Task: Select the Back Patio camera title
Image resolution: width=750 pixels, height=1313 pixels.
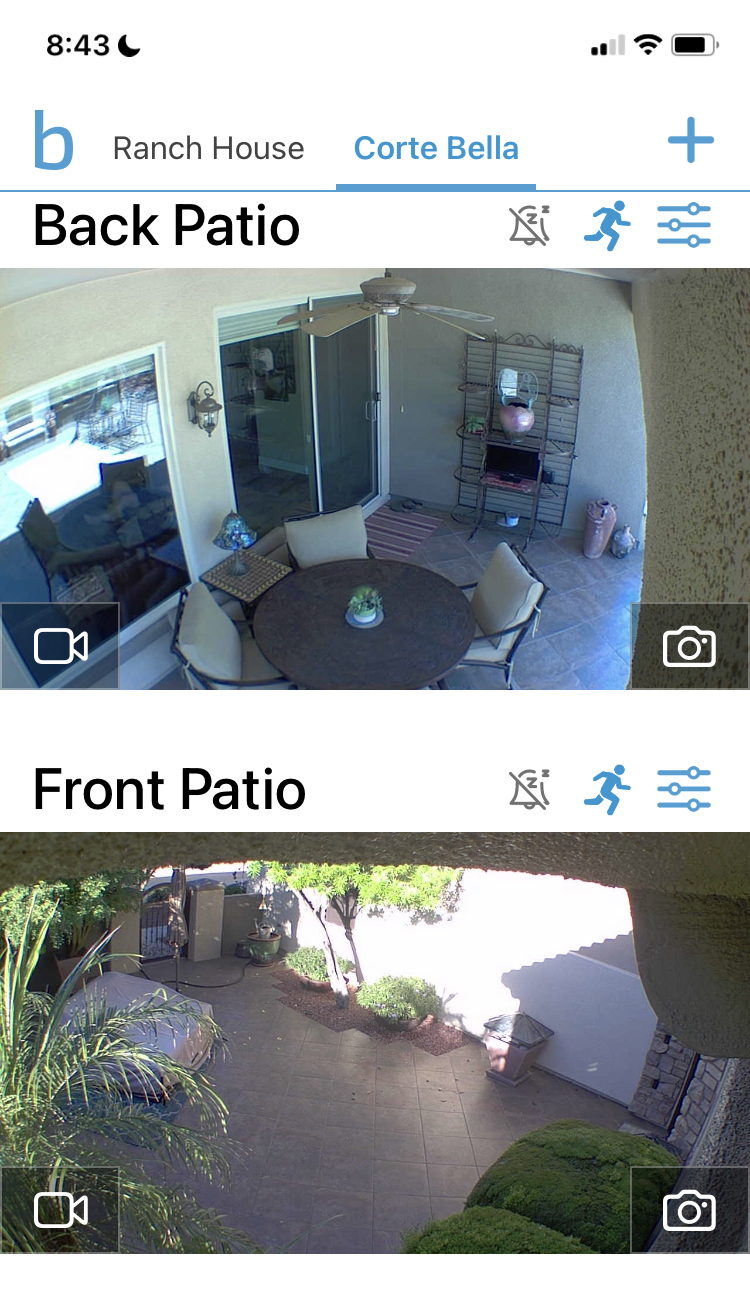Action: (165, 226)
